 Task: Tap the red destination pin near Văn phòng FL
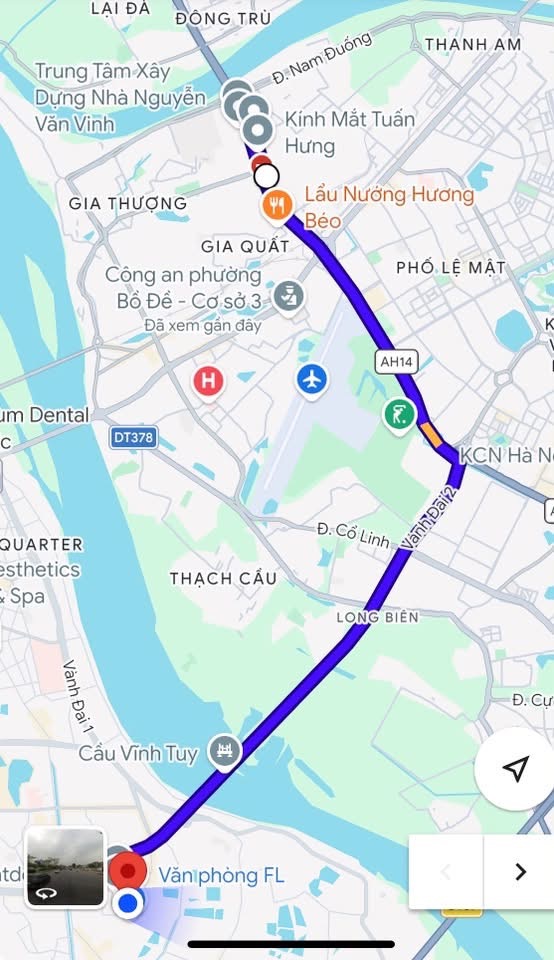[x=128, y=871]
